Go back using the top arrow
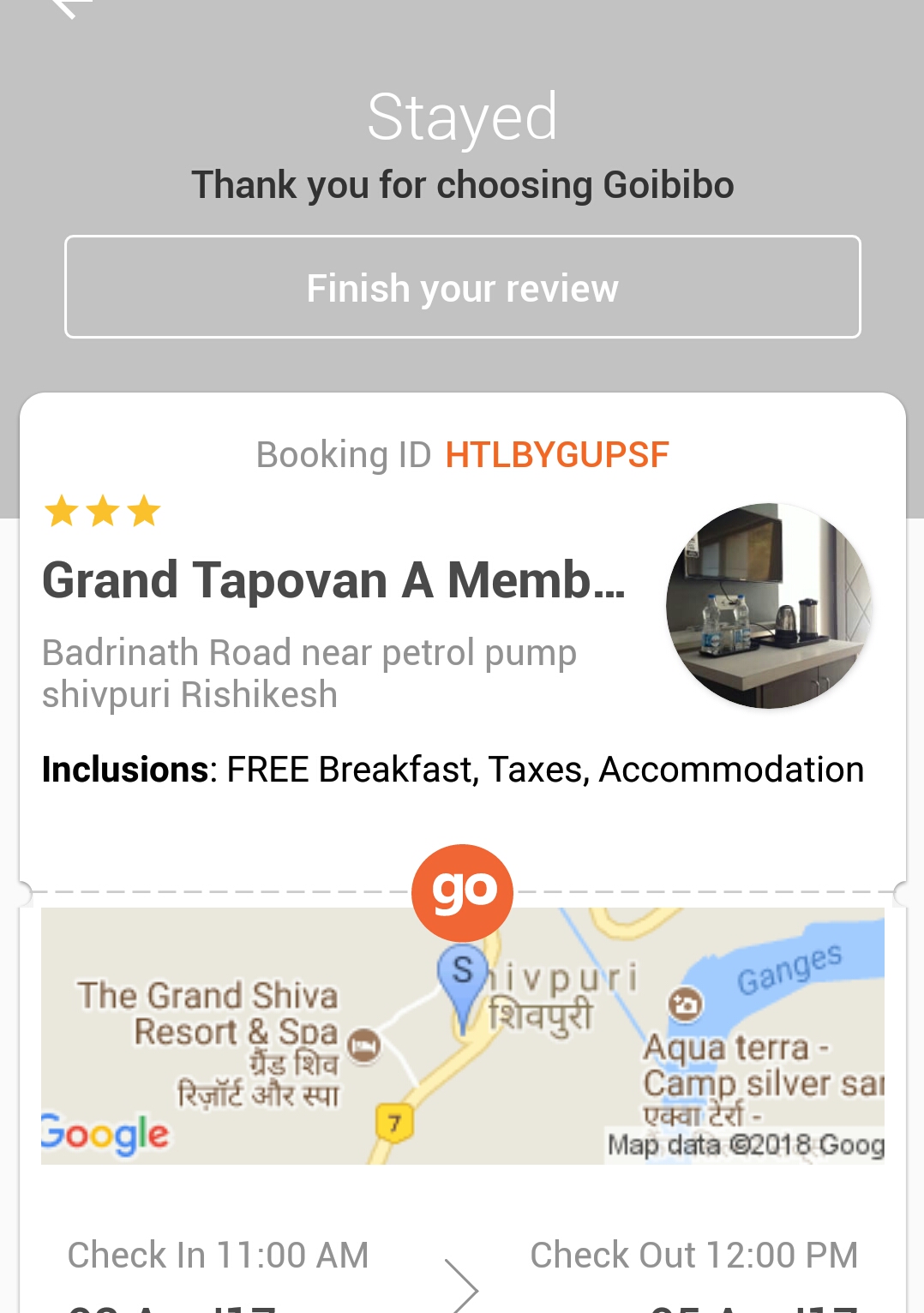924x1313 pixels. tap(72, 7)
